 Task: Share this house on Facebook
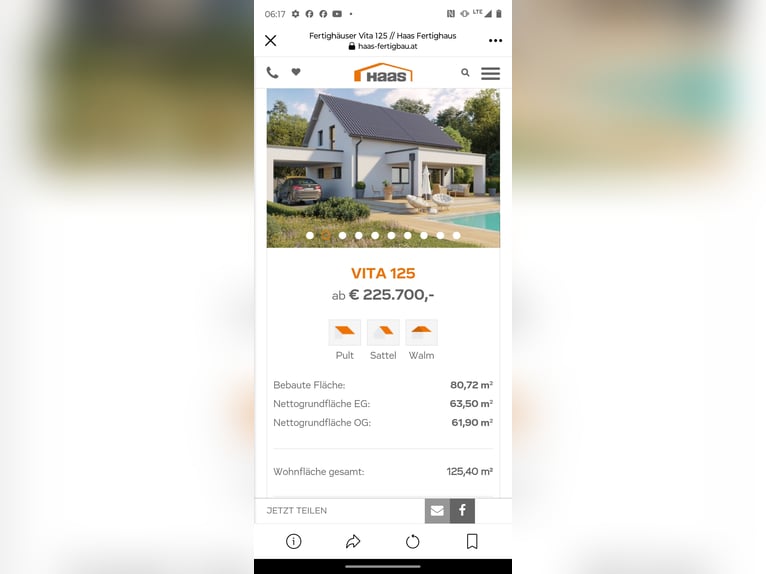tap(462, 511)
